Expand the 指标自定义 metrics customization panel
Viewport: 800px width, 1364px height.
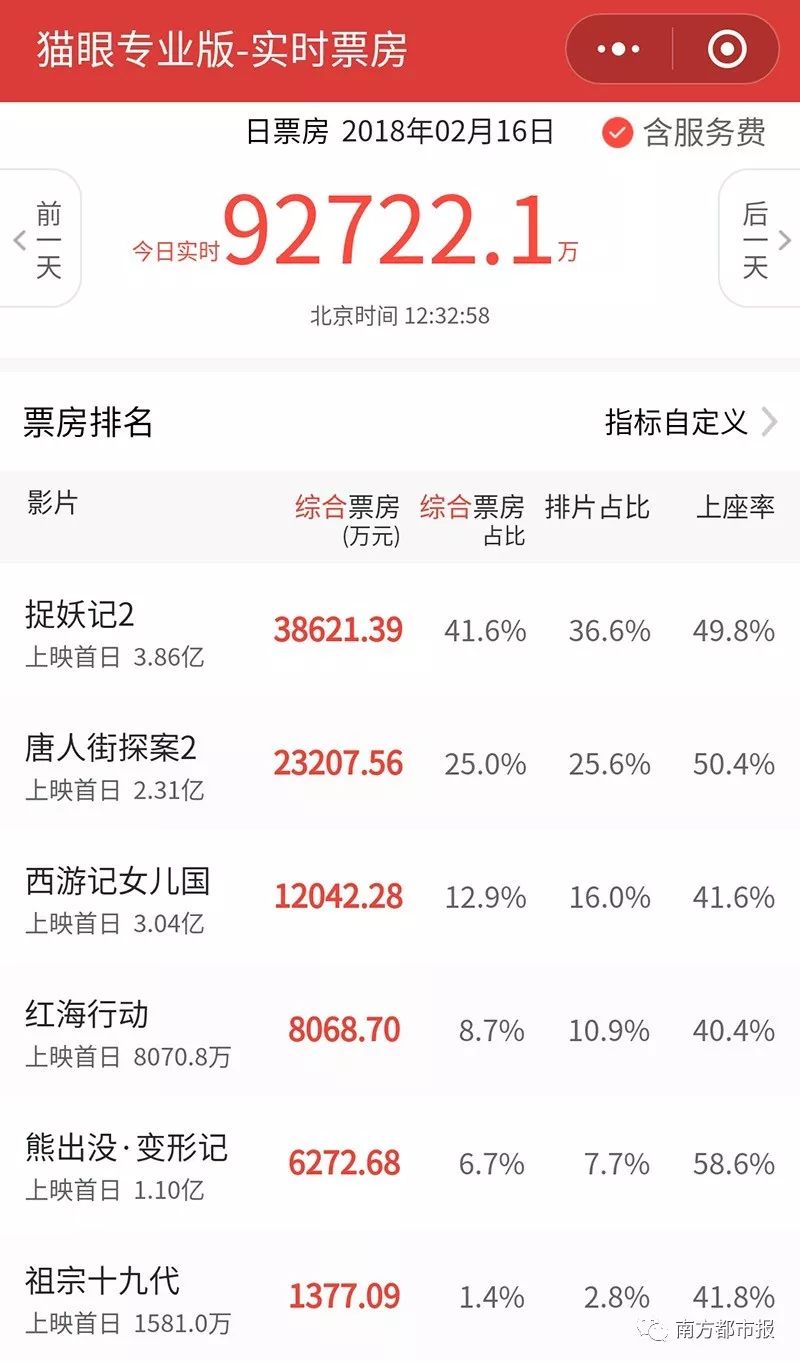677,423
